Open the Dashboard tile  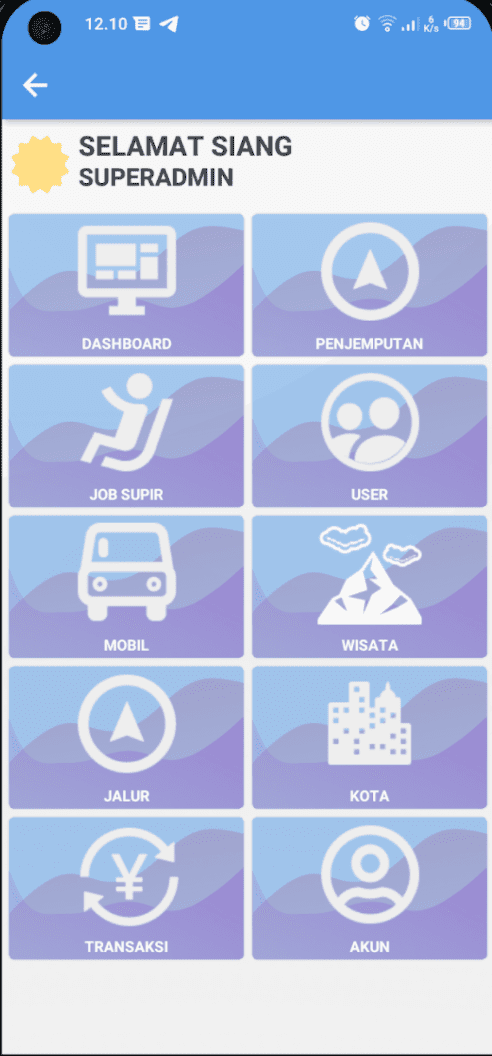(127, 285)
